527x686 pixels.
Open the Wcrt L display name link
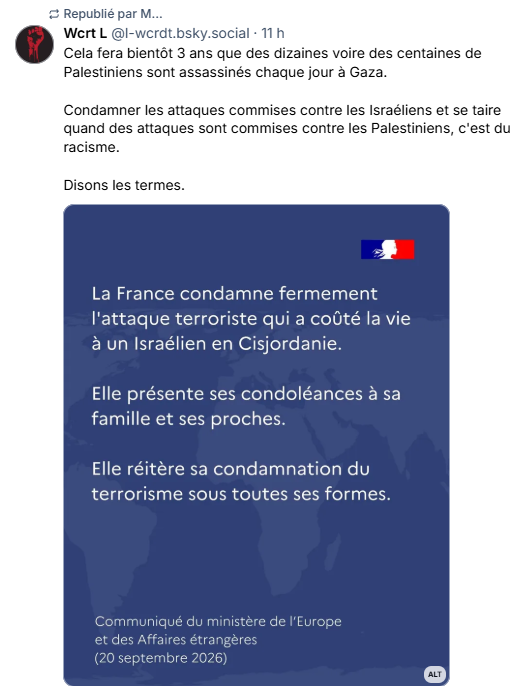pos(85,33)
